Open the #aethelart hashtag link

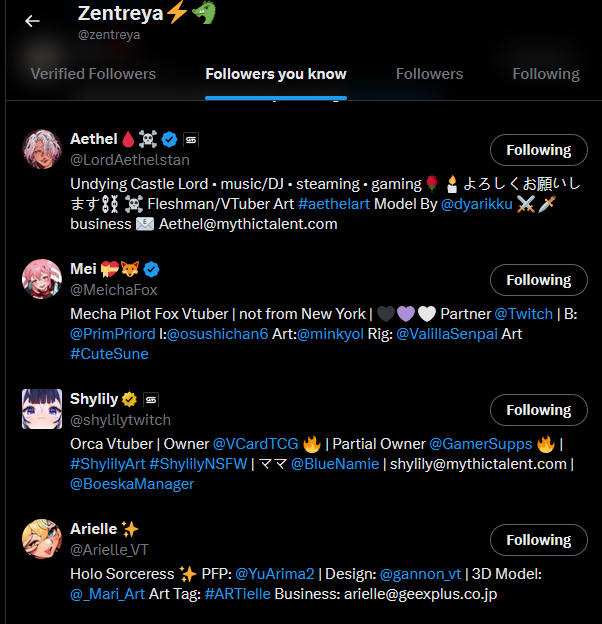(x=334, y=204)
